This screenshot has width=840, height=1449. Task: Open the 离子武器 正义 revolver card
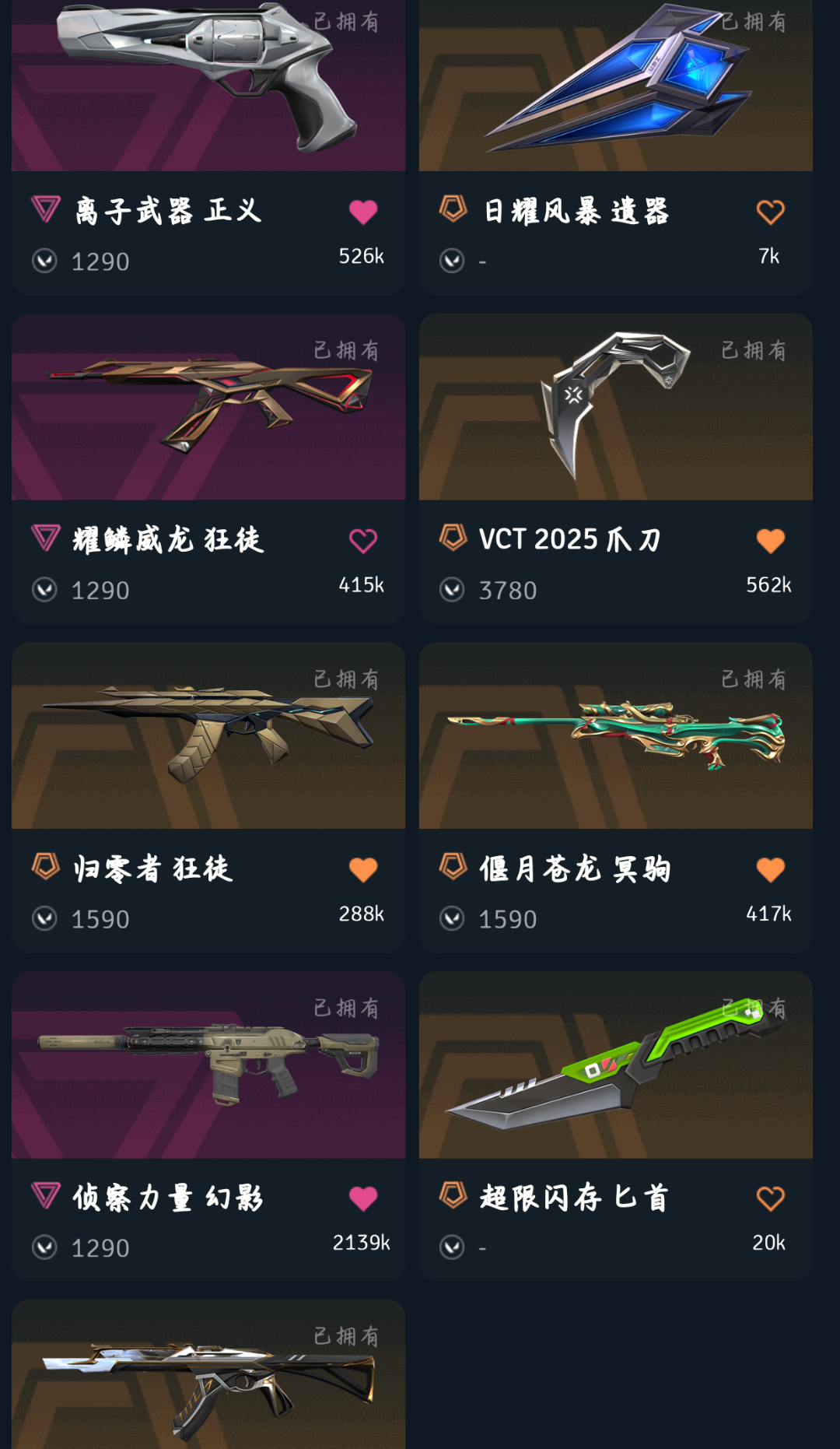tap(208, 86)
